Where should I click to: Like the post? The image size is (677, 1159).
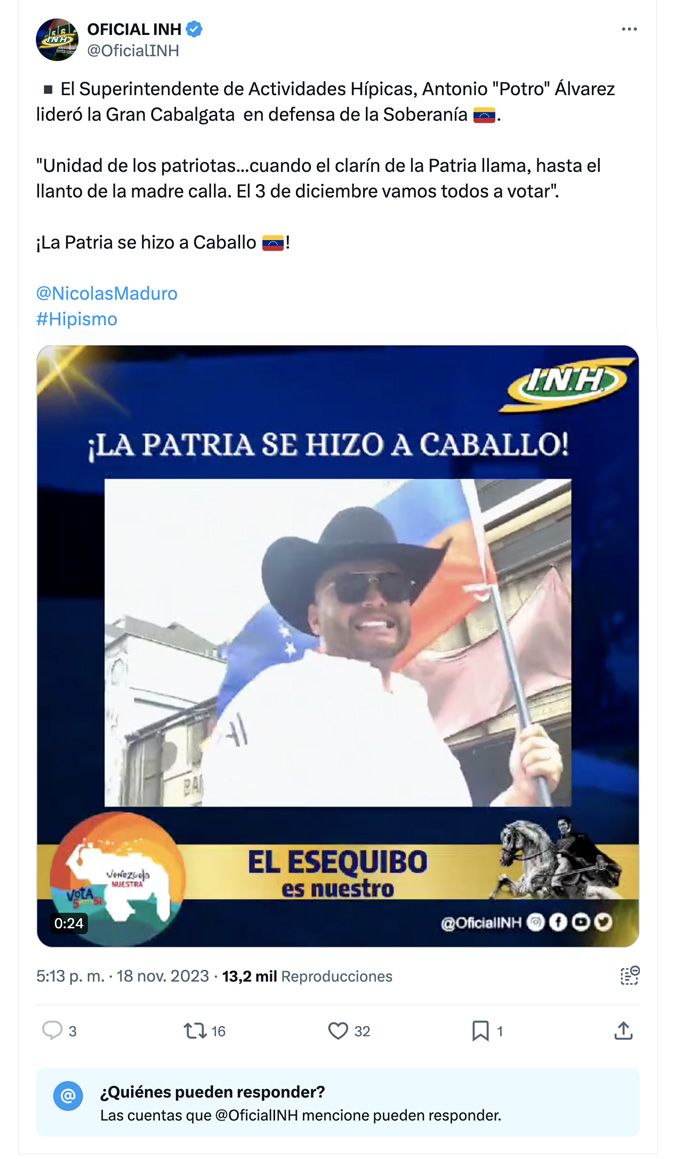pyautogui.click(x=338, y=1030)
